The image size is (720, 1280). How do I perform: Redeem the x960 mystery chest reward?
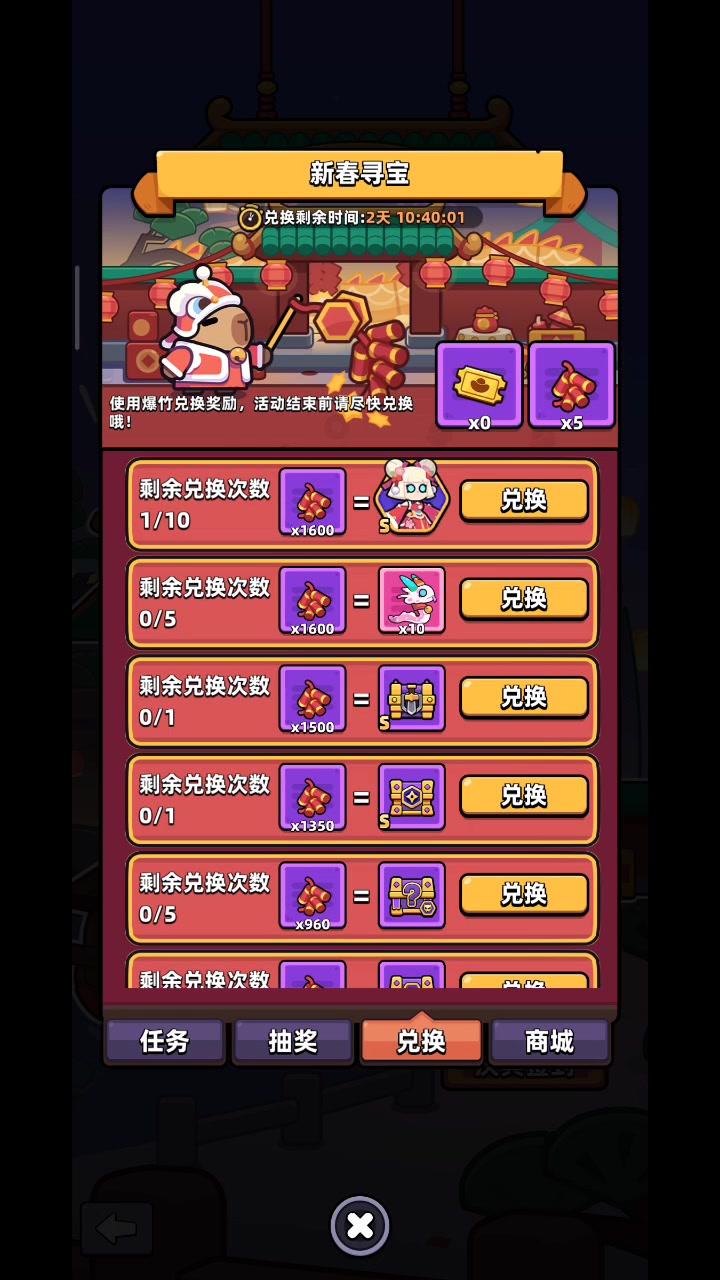[x=524, y=894]
